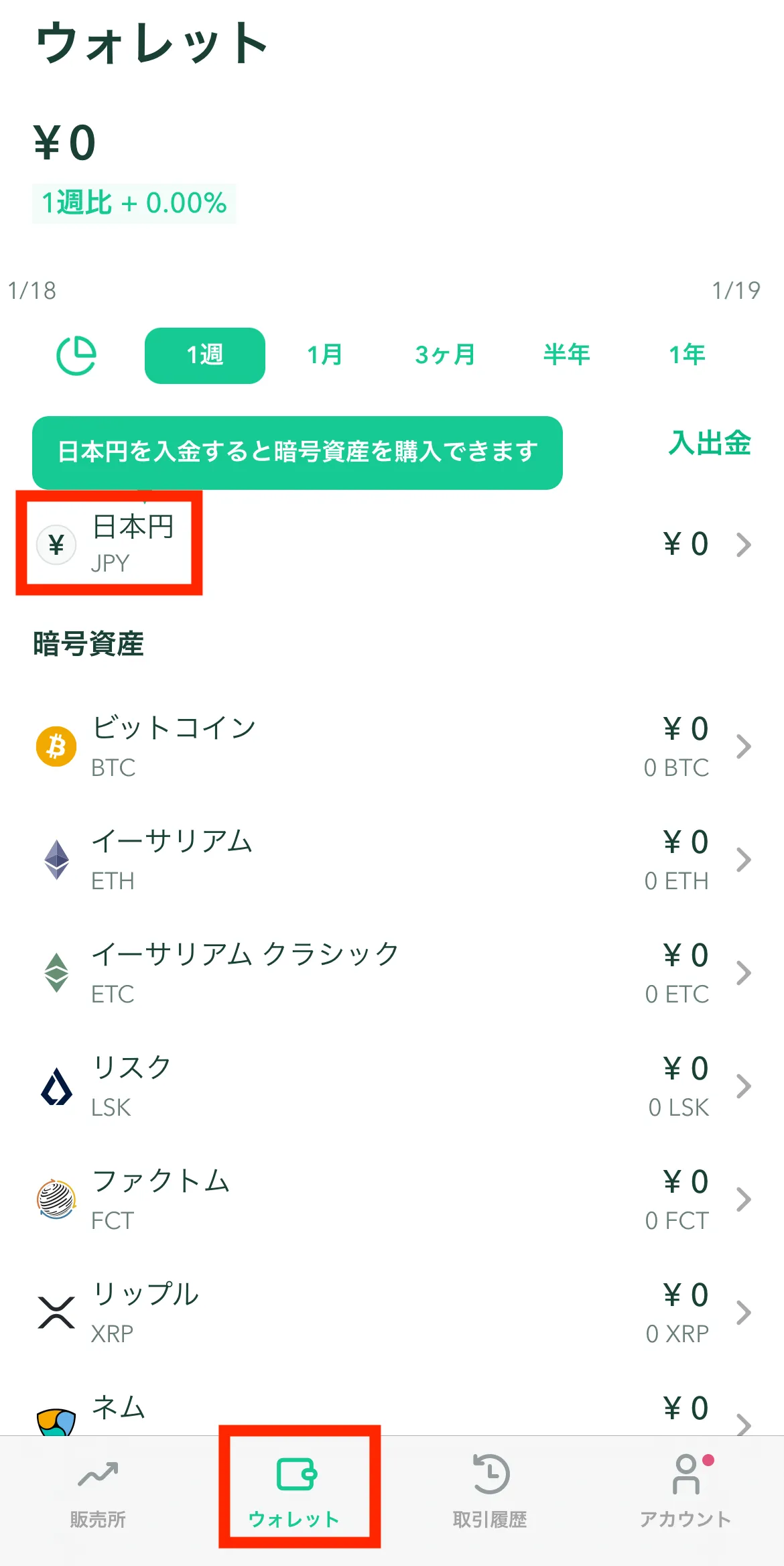This screenshot has height=1566, width=784.
Task: Switch the chart to 1月
Action: 325,355
